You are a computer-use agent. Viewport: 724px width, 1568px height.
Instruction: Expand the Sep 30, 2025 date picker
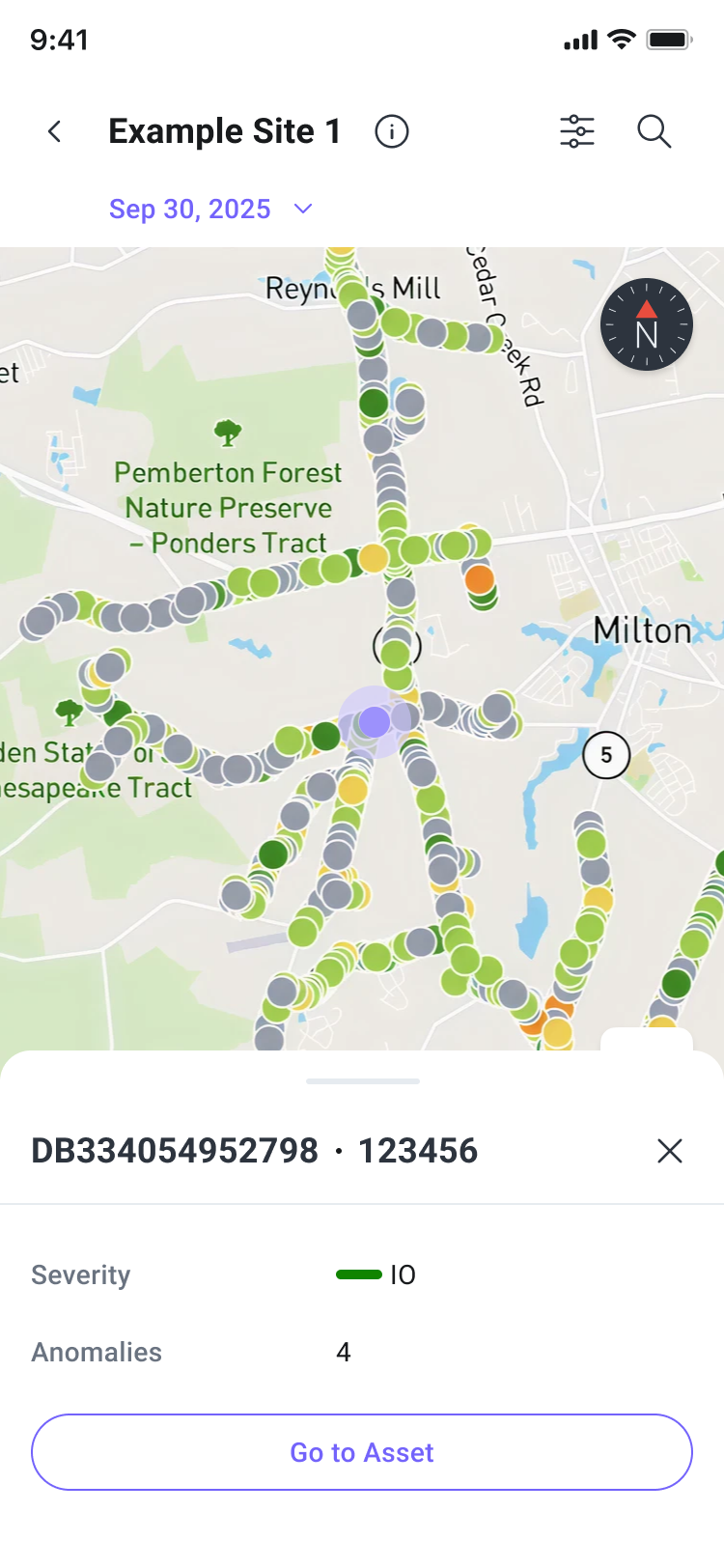[x=210, y=210]
